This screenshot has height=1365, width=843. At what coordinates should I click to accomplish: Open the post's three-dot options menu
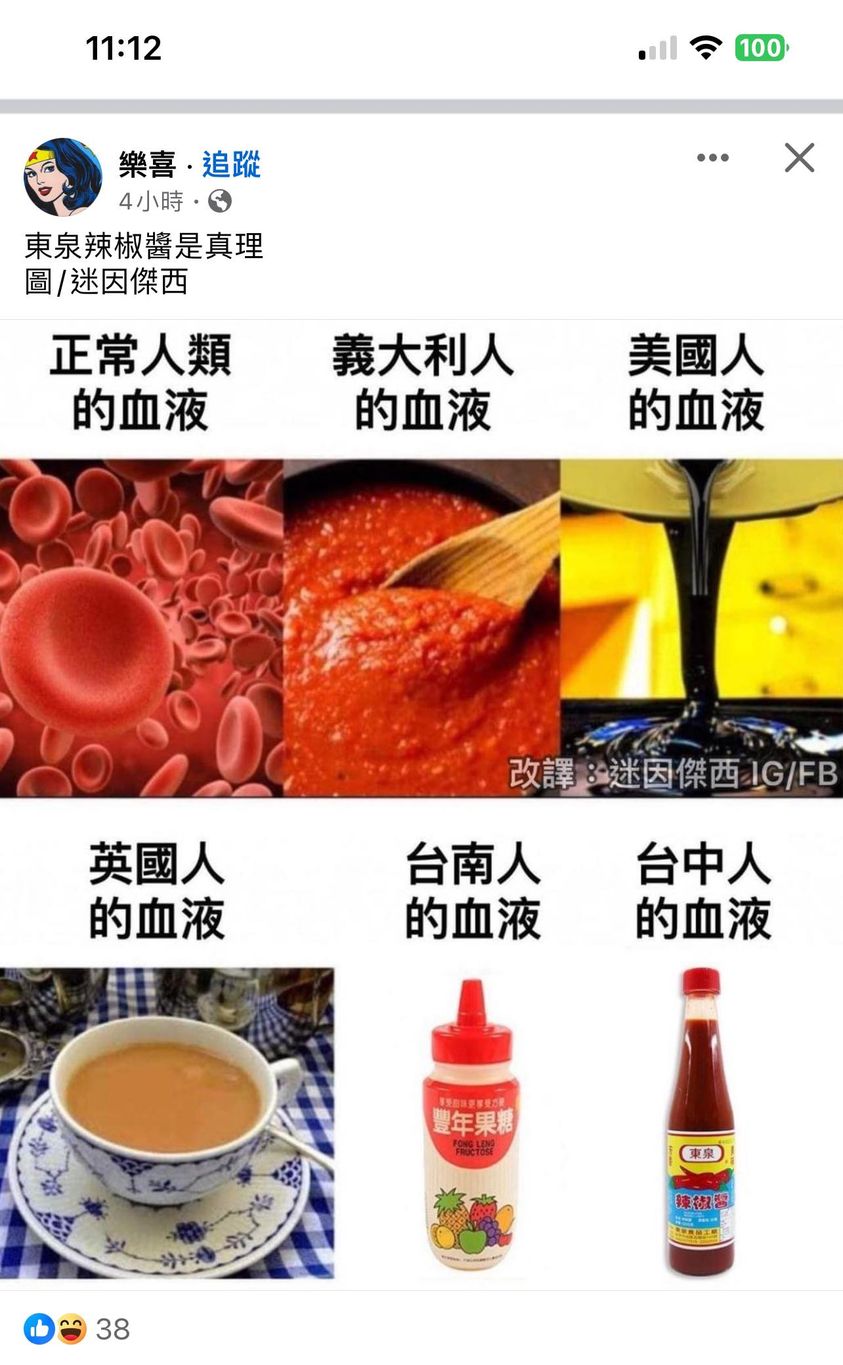click(712, 158)
